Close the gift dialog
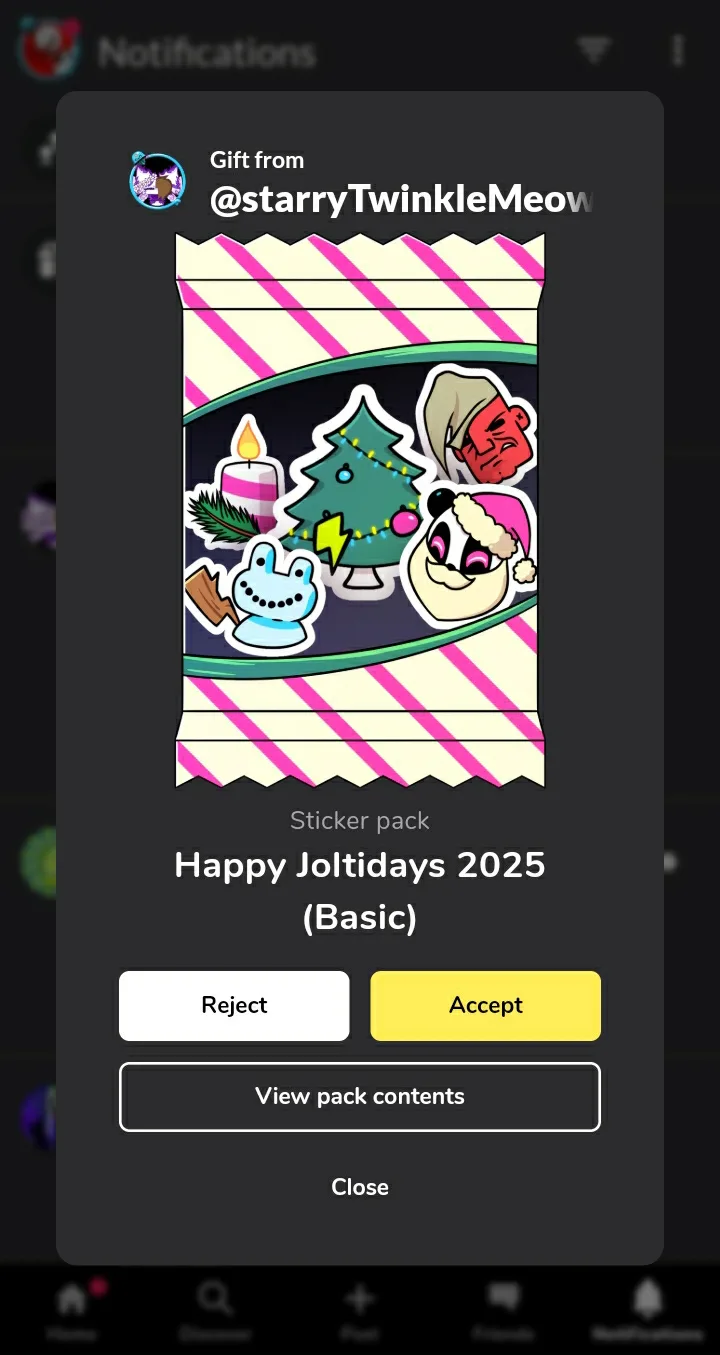 click(360, 1187)
